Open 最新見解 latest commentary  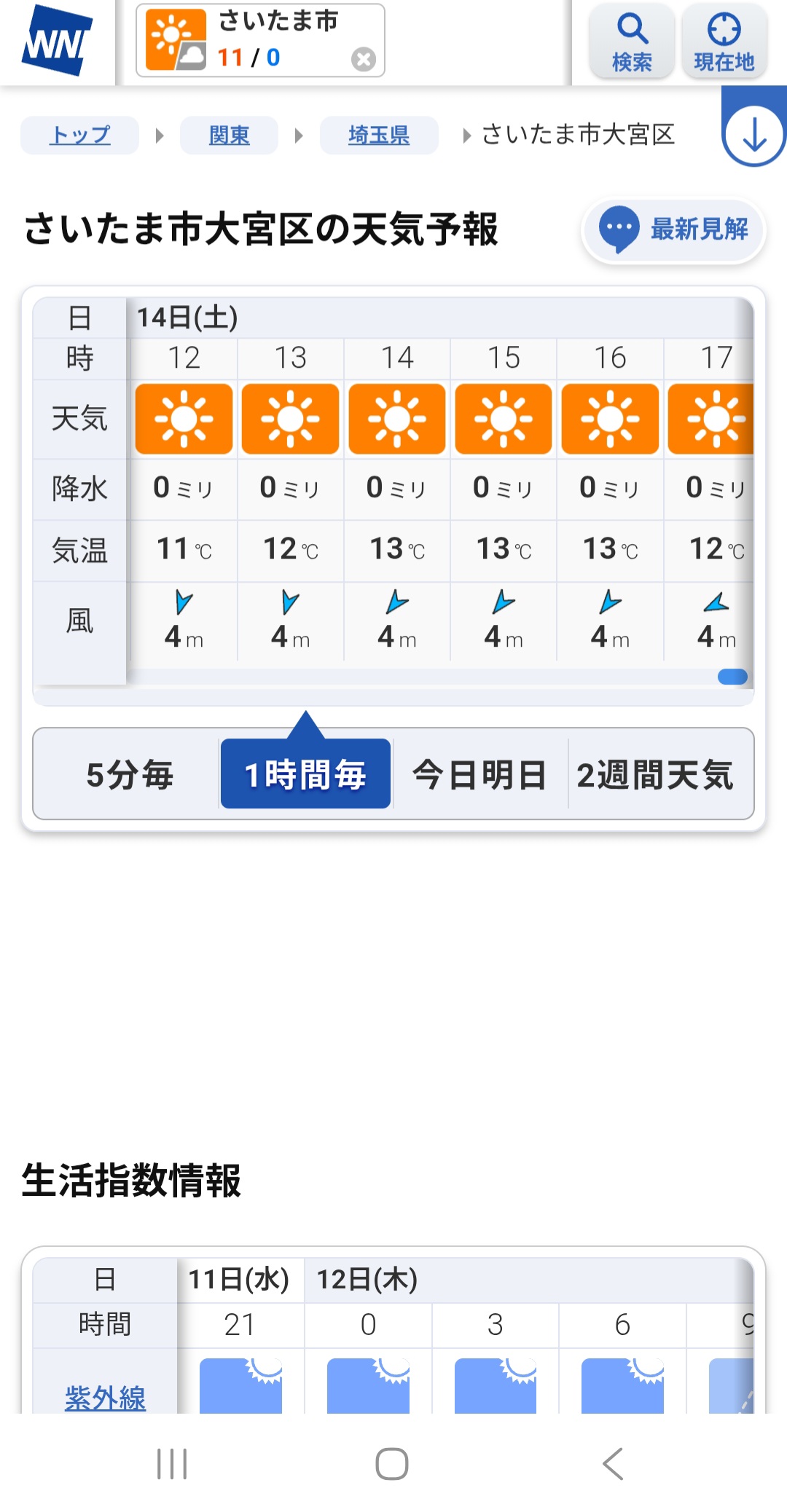coord(674,229)
